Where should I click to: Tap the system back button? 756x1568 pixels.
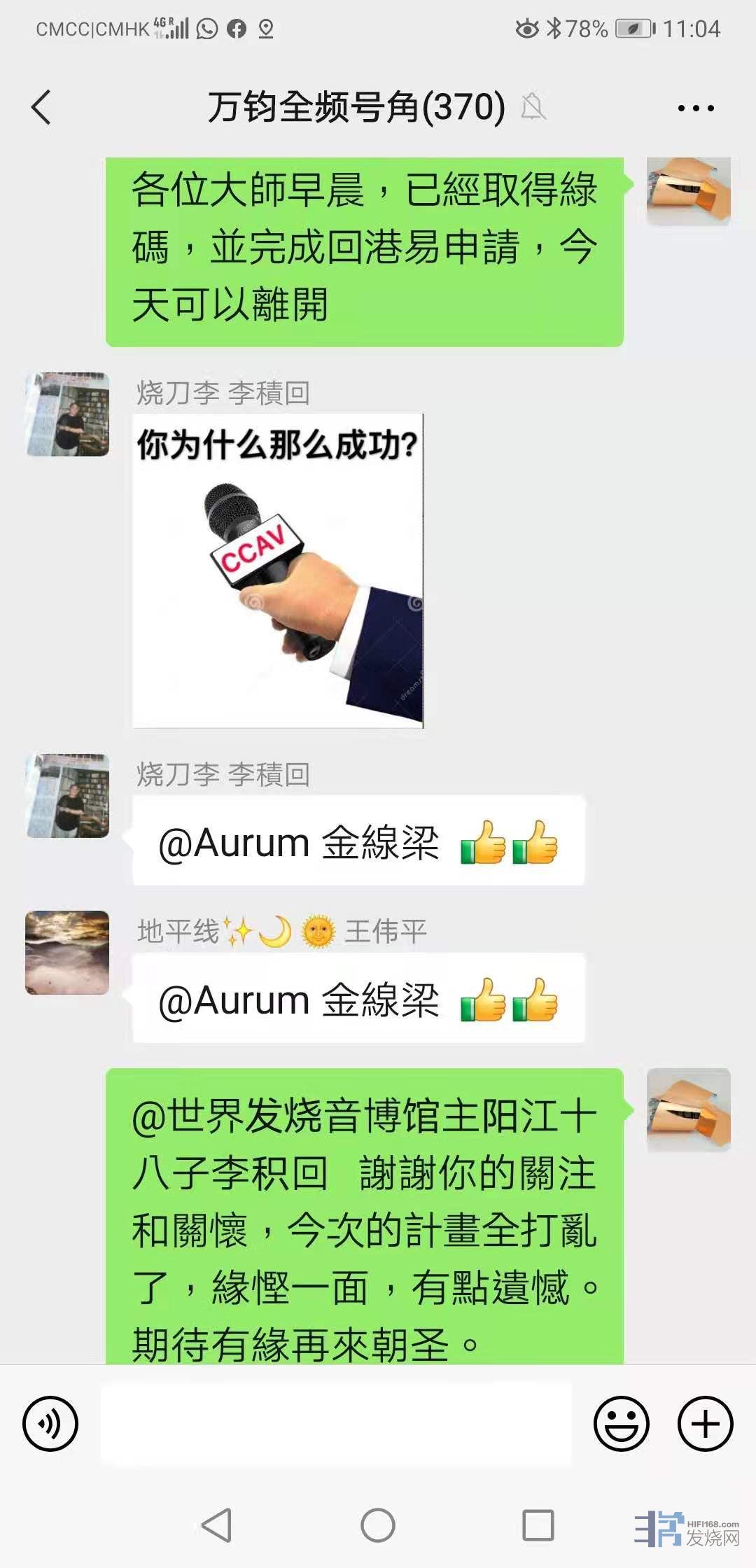coord(217,1525)
